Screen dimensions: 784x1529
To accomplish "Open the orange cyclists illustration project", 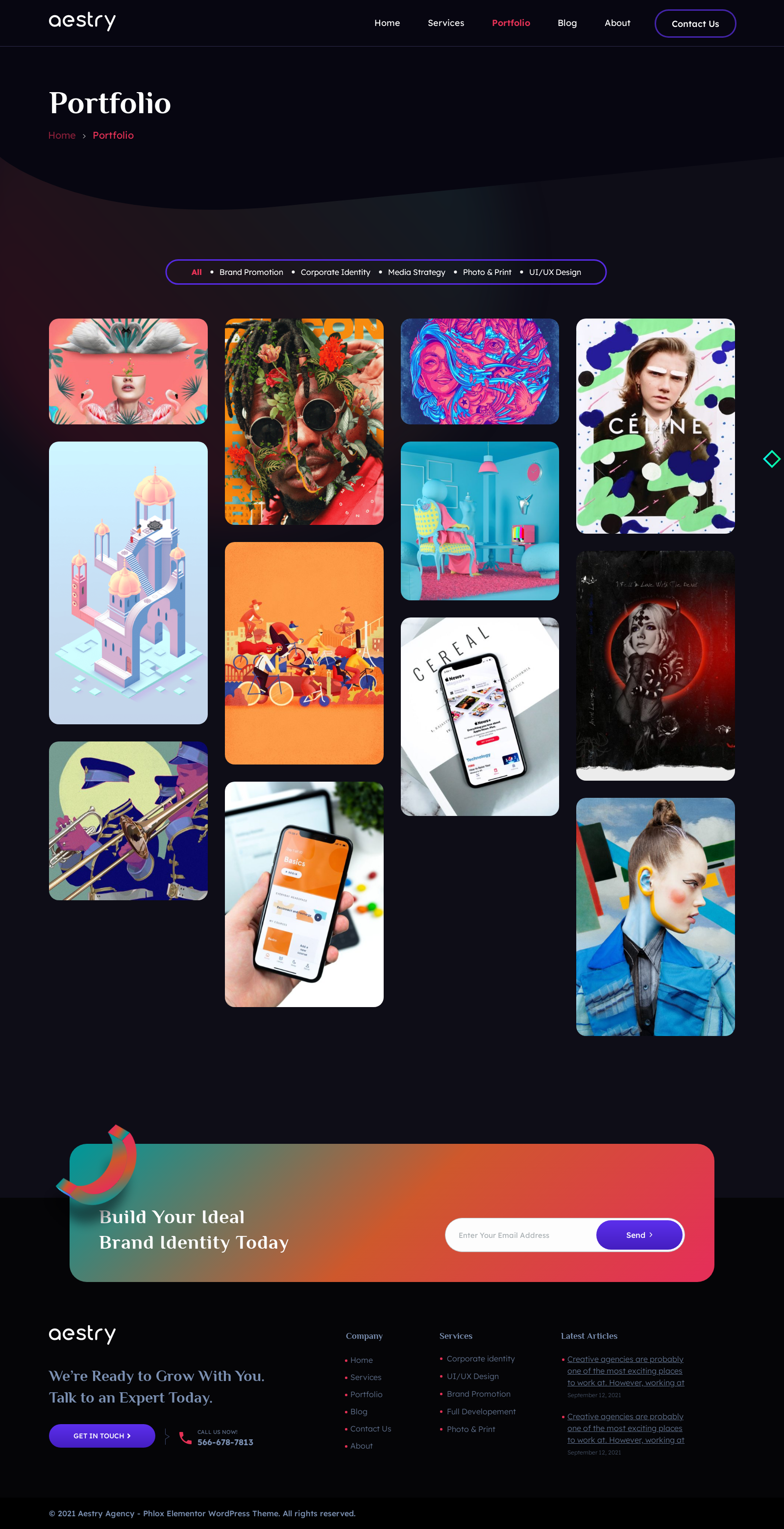I will 304,653.
